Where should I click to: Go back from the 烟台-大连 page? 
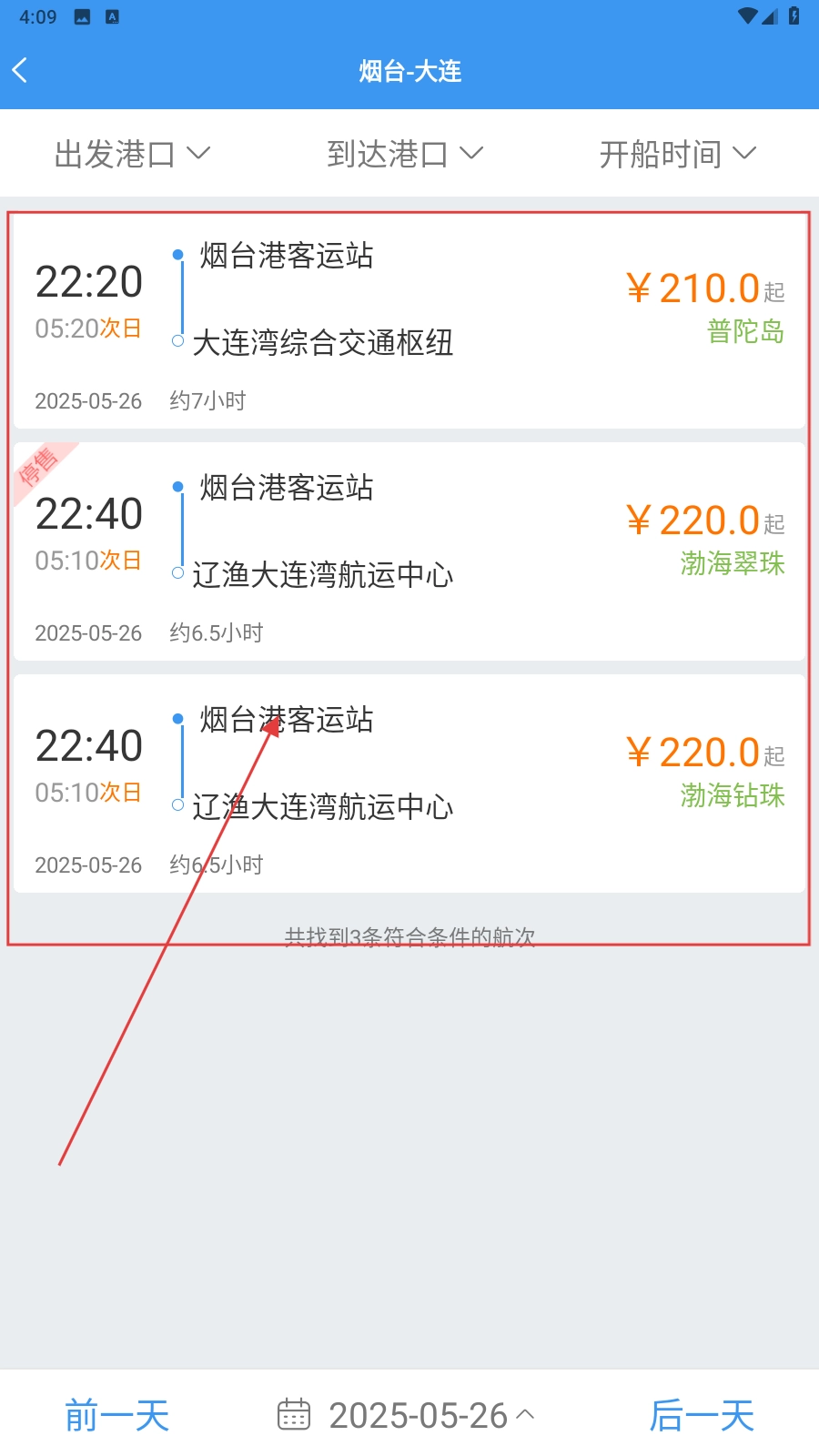pyautogui.click(x=22, y=70)
